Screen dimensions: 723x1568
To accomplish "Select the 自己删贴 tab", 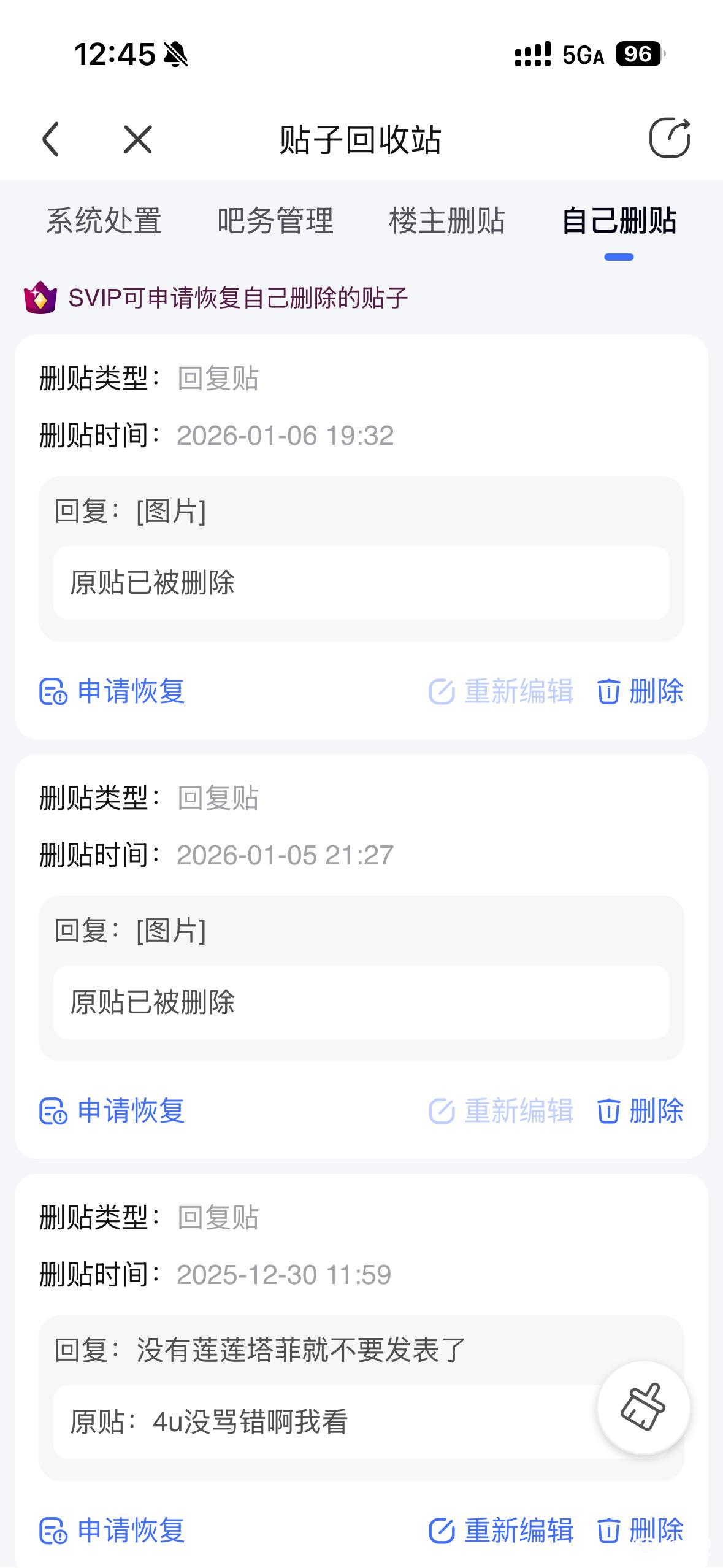I will (x=619, y=221).
